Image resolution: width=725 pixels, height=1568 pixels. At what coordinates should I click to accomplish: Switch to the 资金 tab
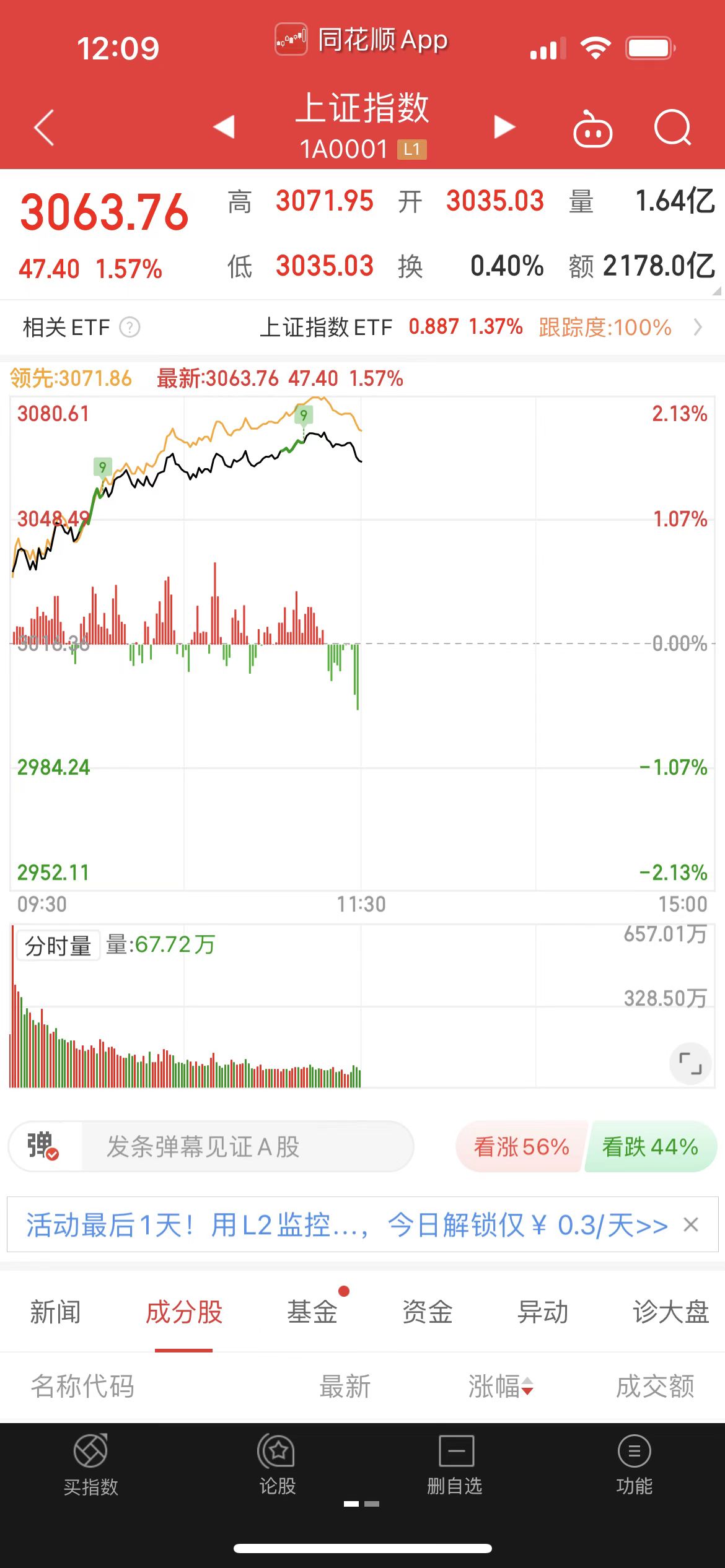[427, 1312]
